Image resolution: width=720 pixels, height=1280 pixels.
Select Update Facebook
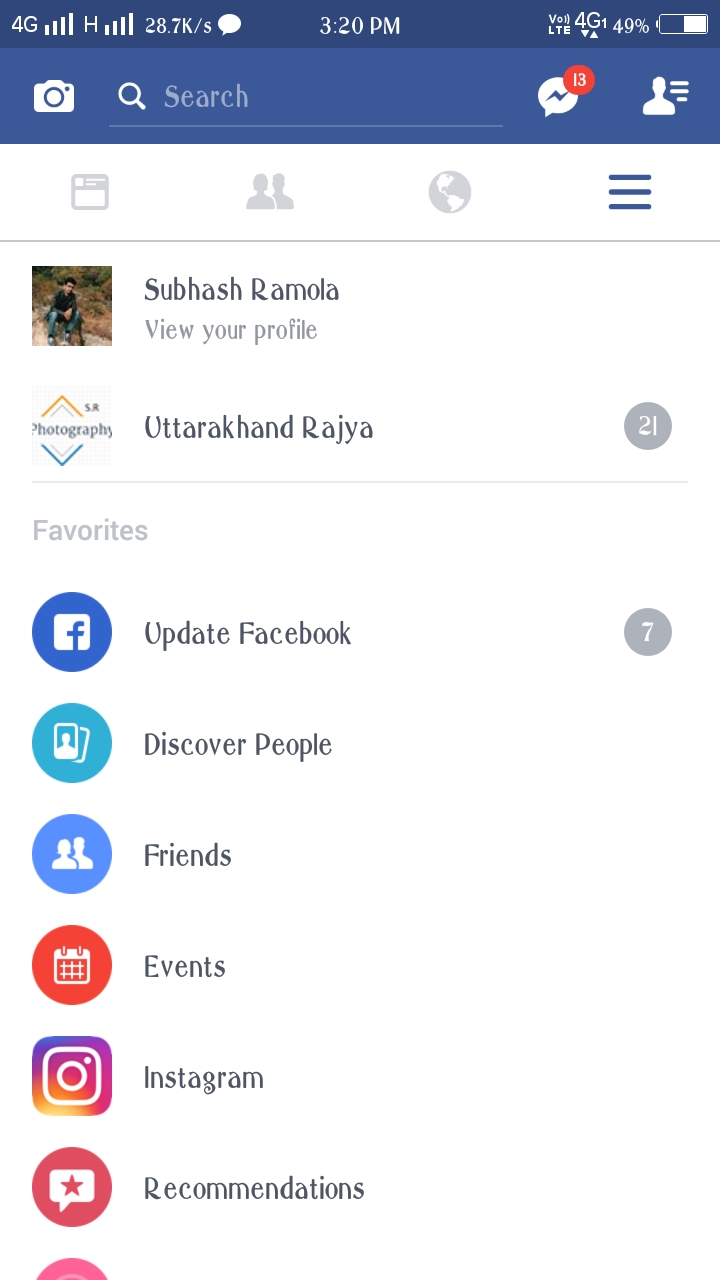click(247, 633)
